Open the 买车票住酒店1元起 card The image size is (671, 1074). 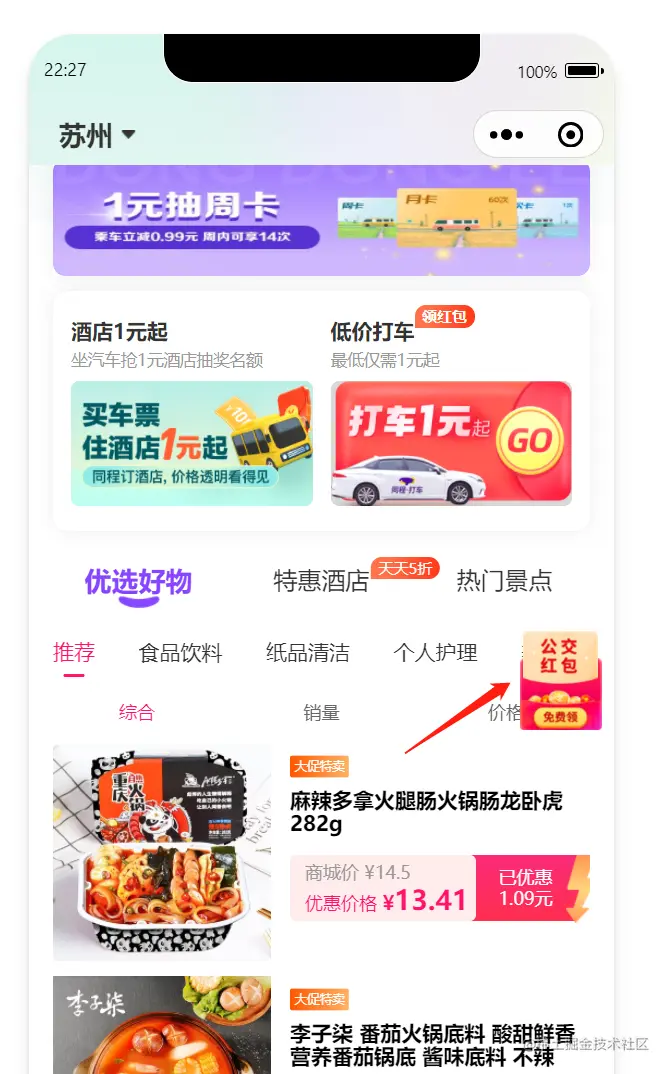tap(192, 444)
